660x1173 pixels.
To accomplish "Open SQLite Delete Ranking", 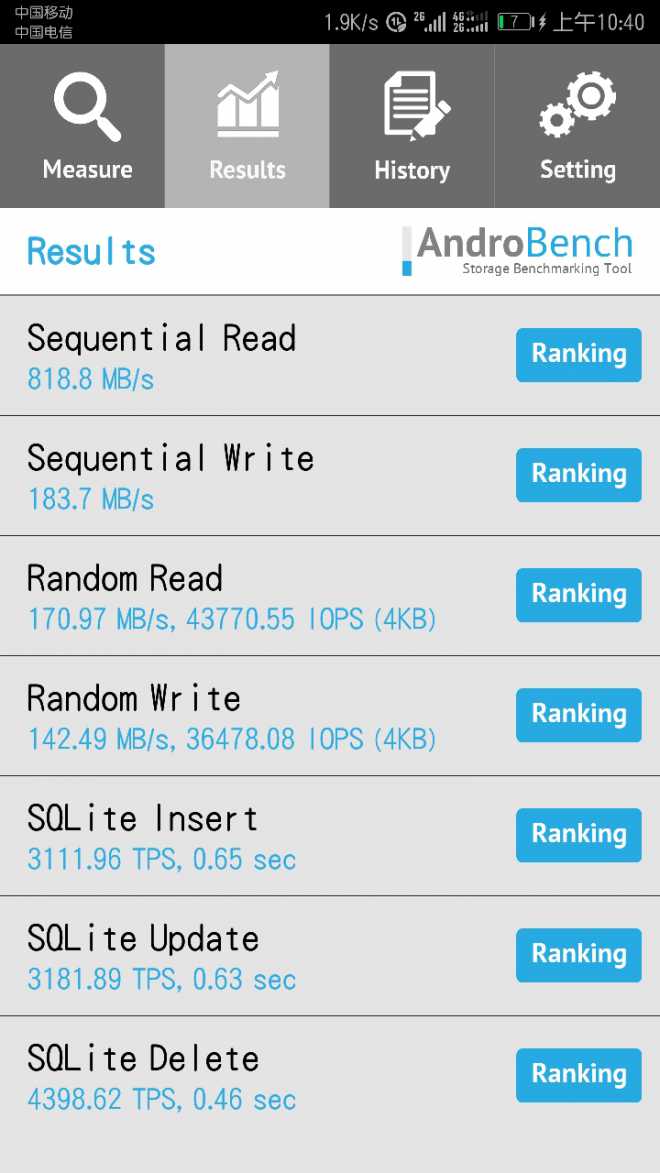I will tap(578, 1074).
